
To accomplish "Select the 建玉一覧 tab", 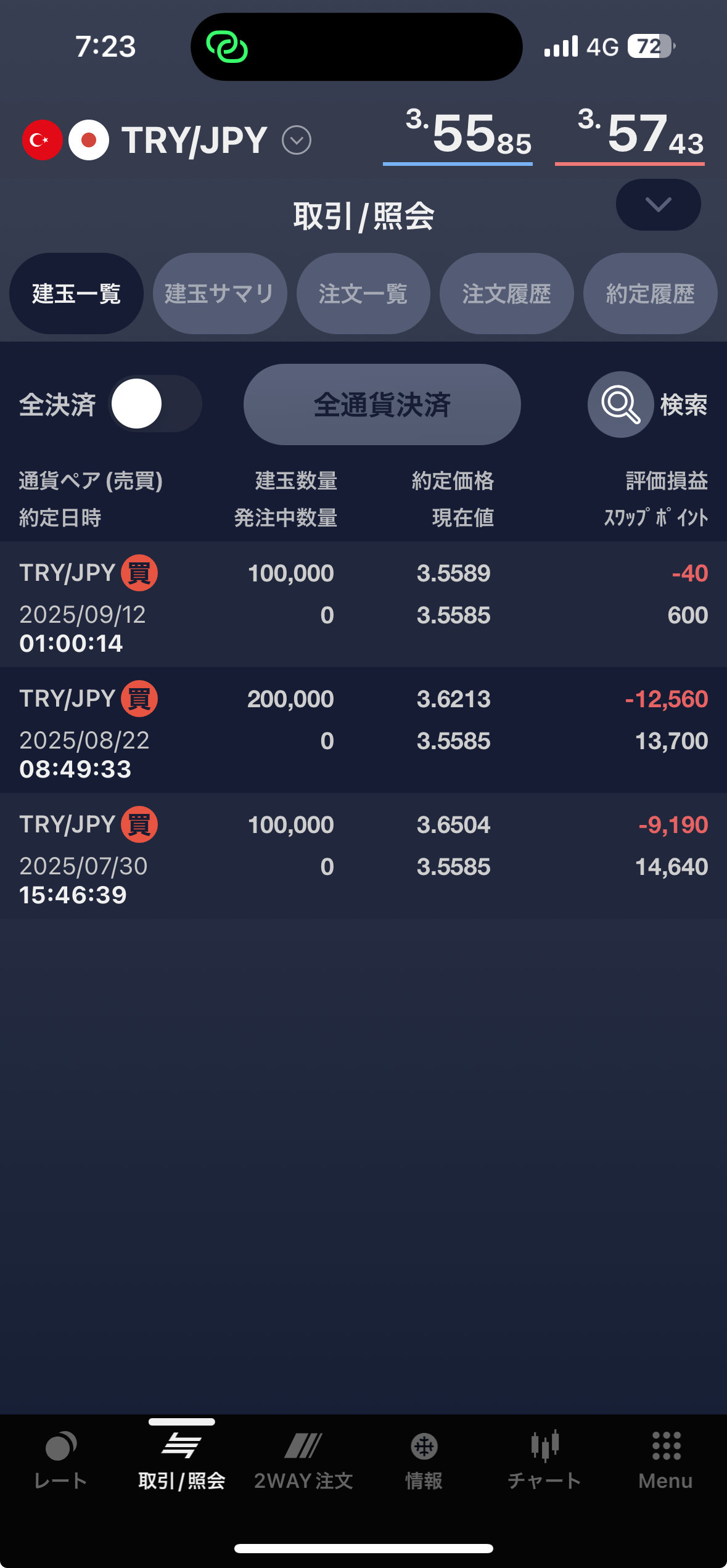I will pyautogui.click(x=76, y=293).
